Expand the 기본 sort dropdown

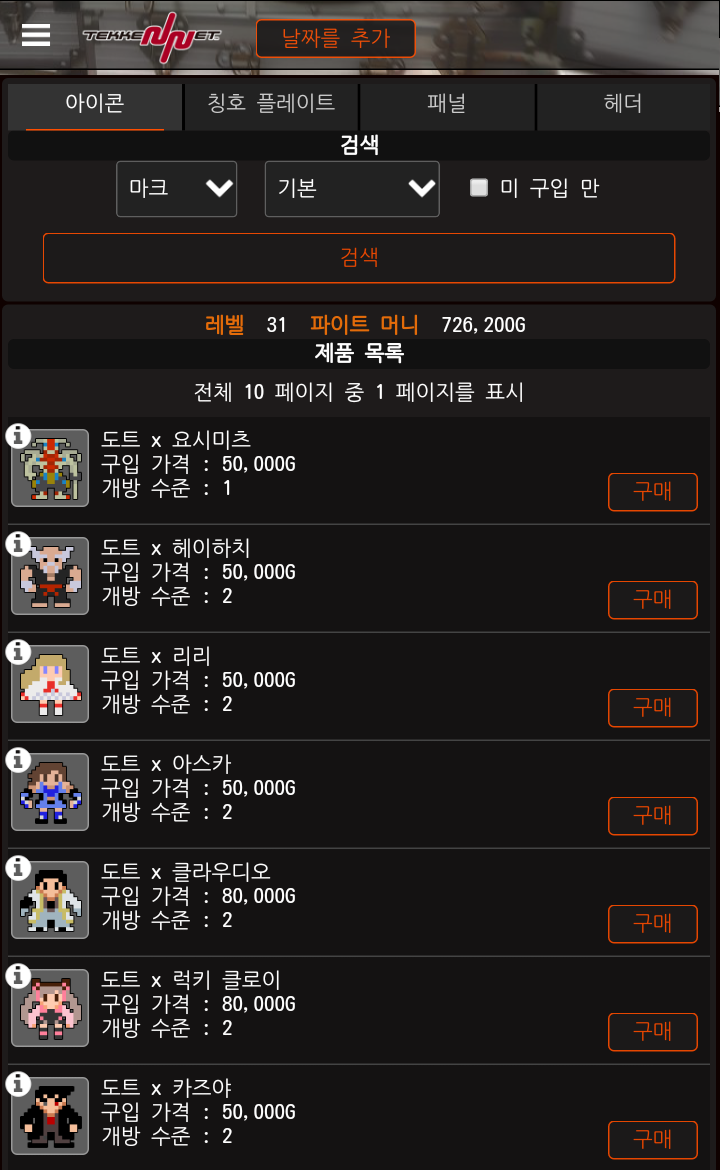(352, 188)
